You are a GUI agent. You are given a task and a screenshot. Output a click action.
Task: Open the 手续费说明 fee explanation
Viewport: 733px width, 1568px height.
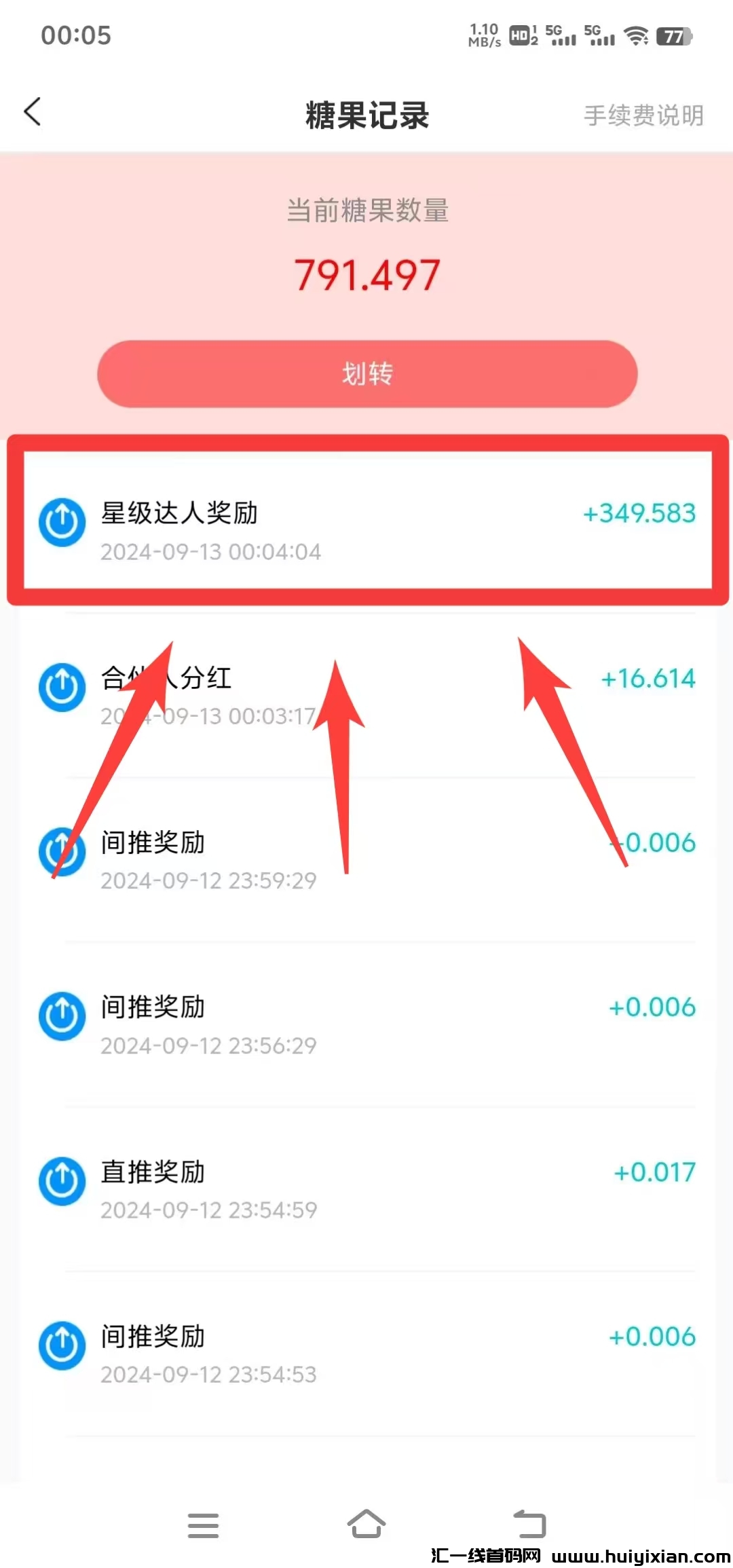643,115
